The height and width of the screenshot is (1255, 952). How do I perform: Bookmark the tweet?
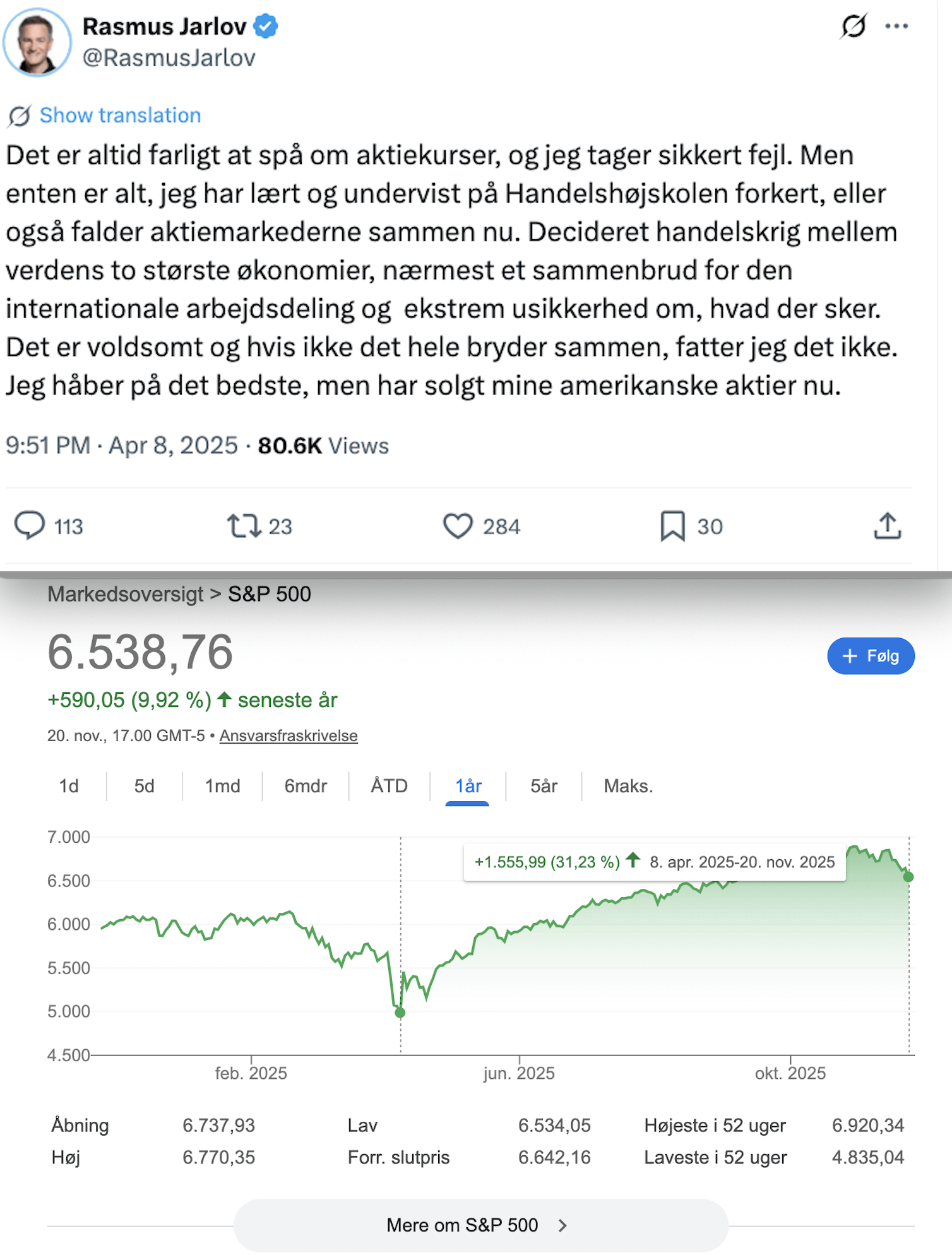pos(672,525)
